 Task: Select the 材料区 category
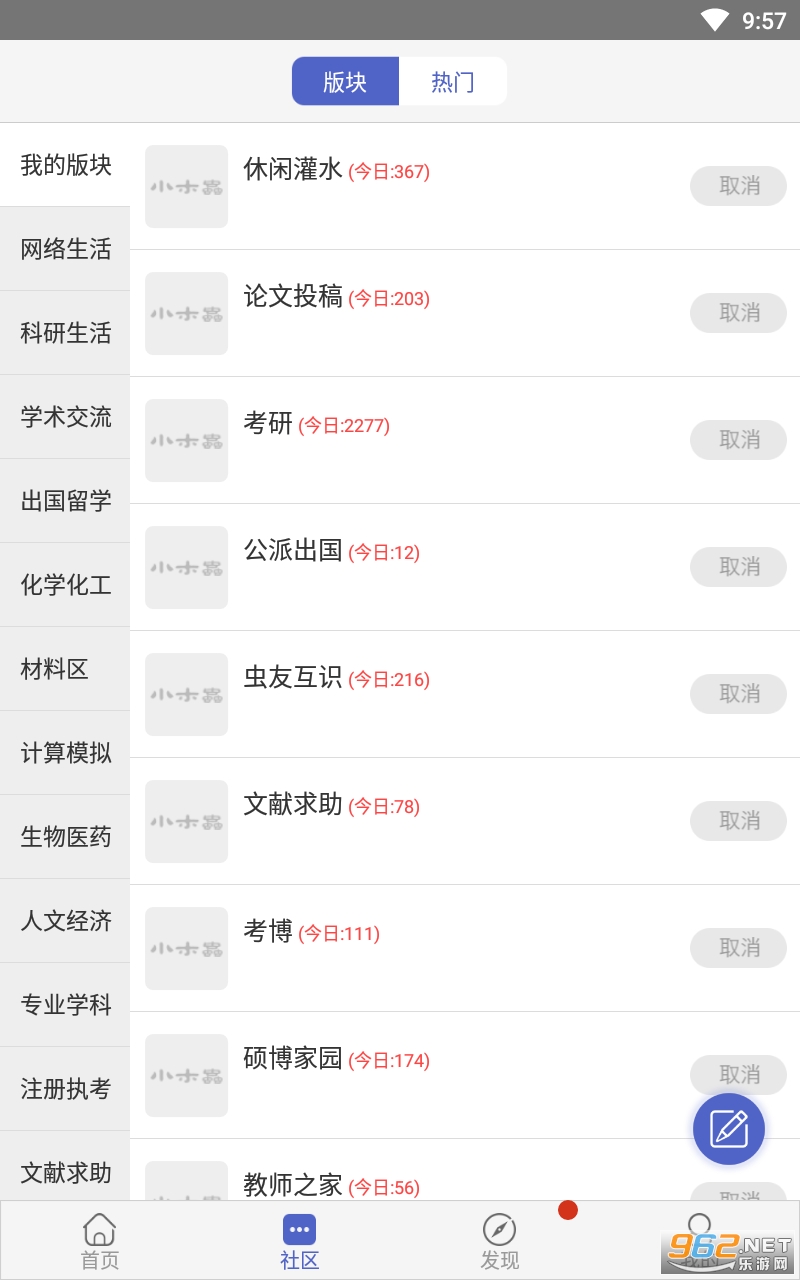(x=65, y=669)
